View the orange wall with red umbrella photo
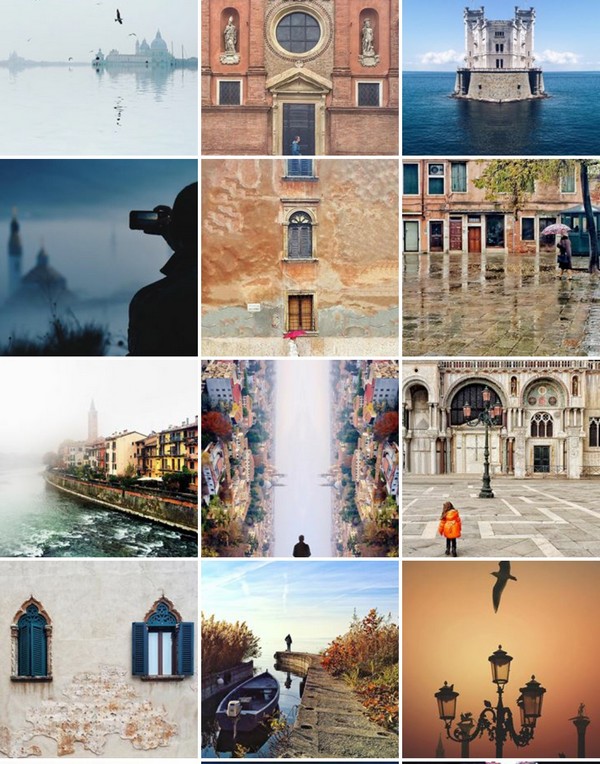The image size is (600, 764). tap(299, 257)
